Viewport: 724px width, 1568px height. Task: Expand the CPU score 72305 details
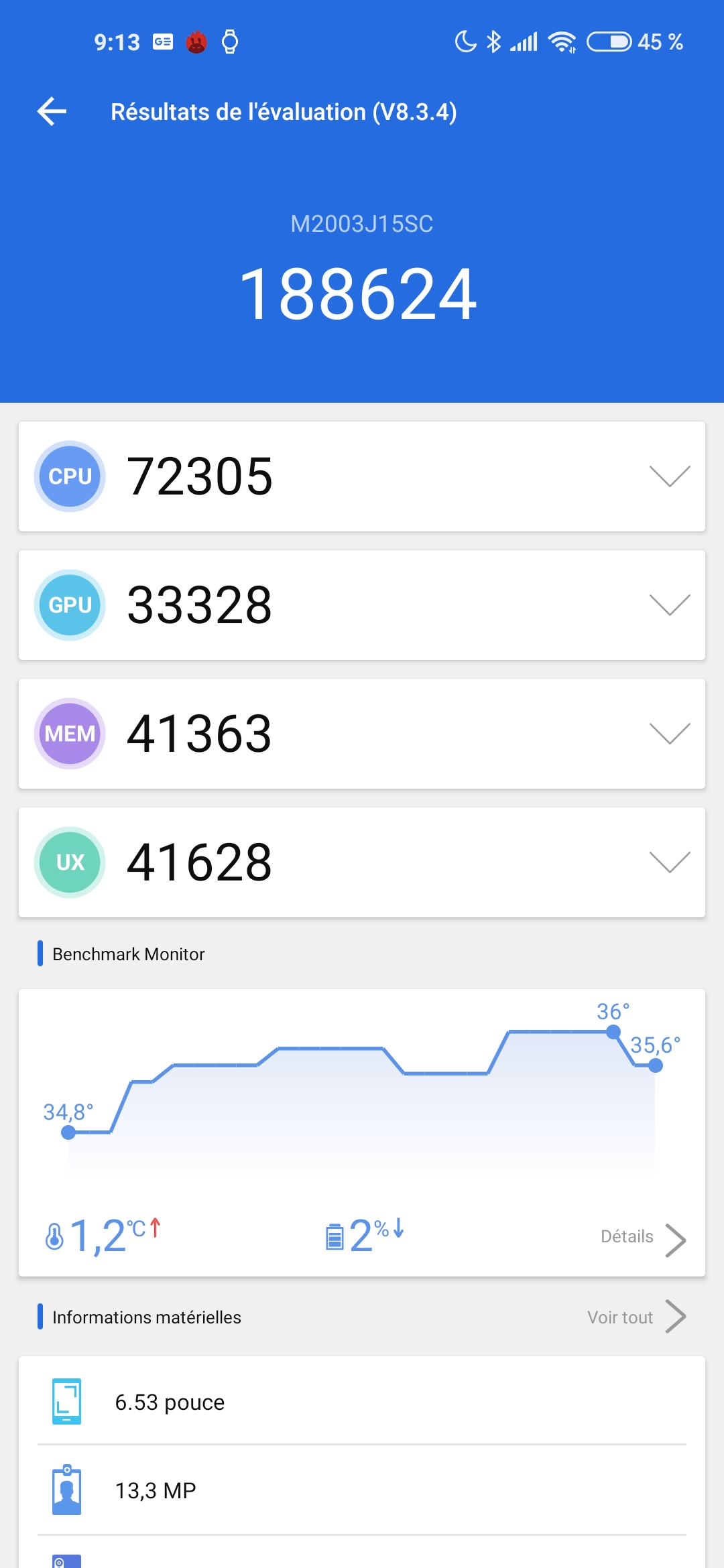click(x=362, y=476)
